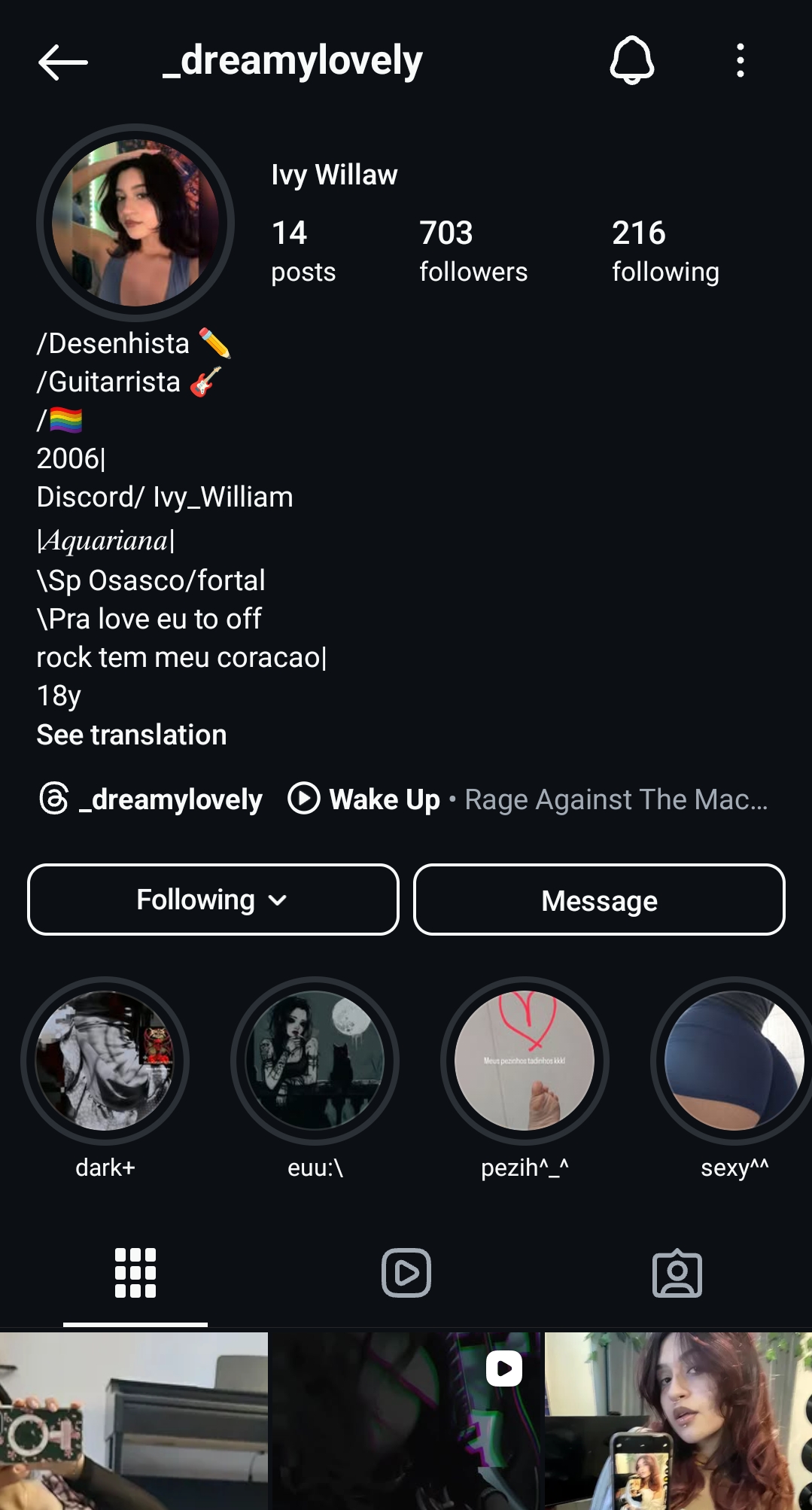The width and height of the screenshot is (812, 1510).
Task: Go back using the arrow icon
Action: [x=63, y=62]
